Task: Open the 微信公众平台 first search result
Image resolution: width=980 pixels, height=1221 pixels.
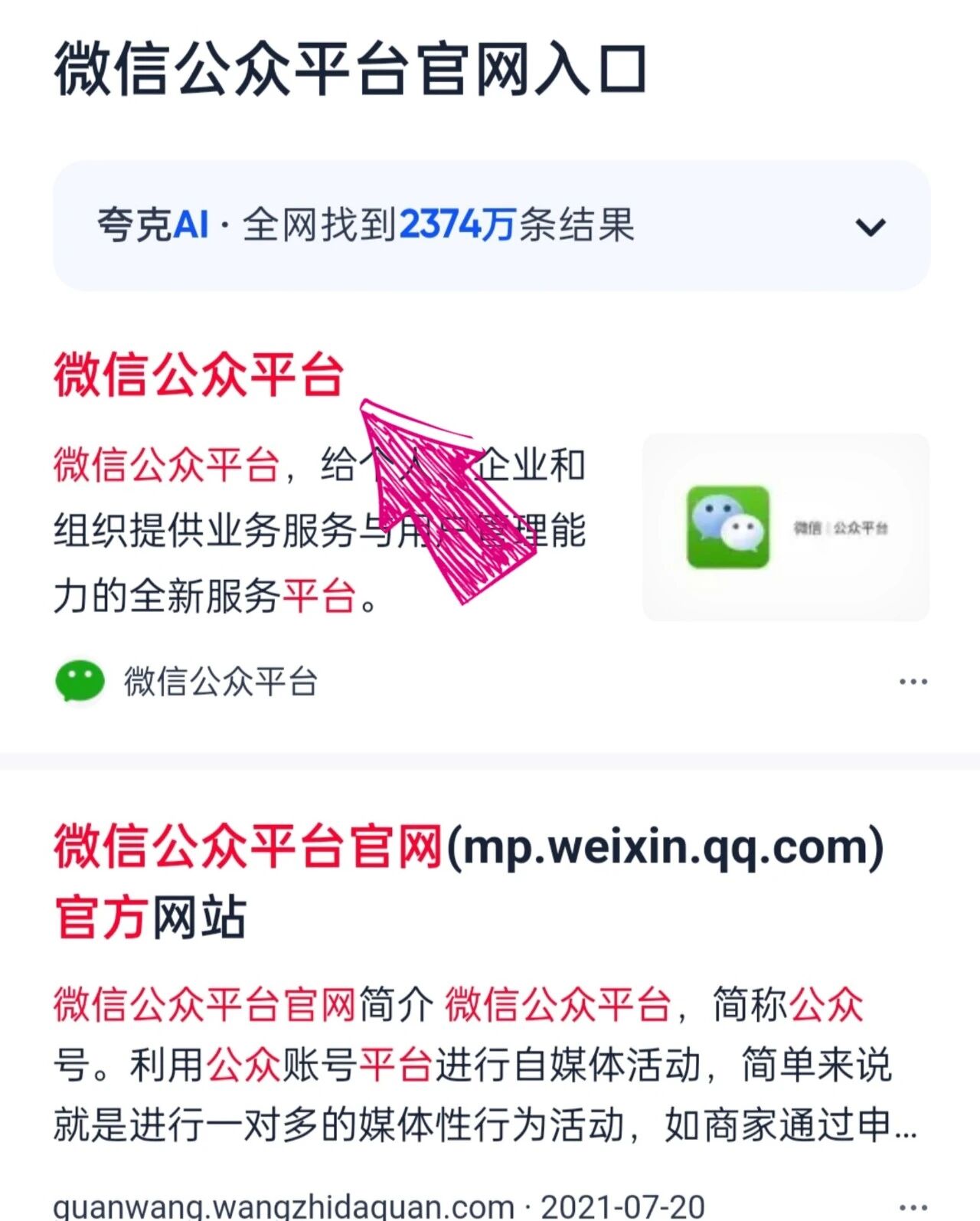Action: [199, 375]
